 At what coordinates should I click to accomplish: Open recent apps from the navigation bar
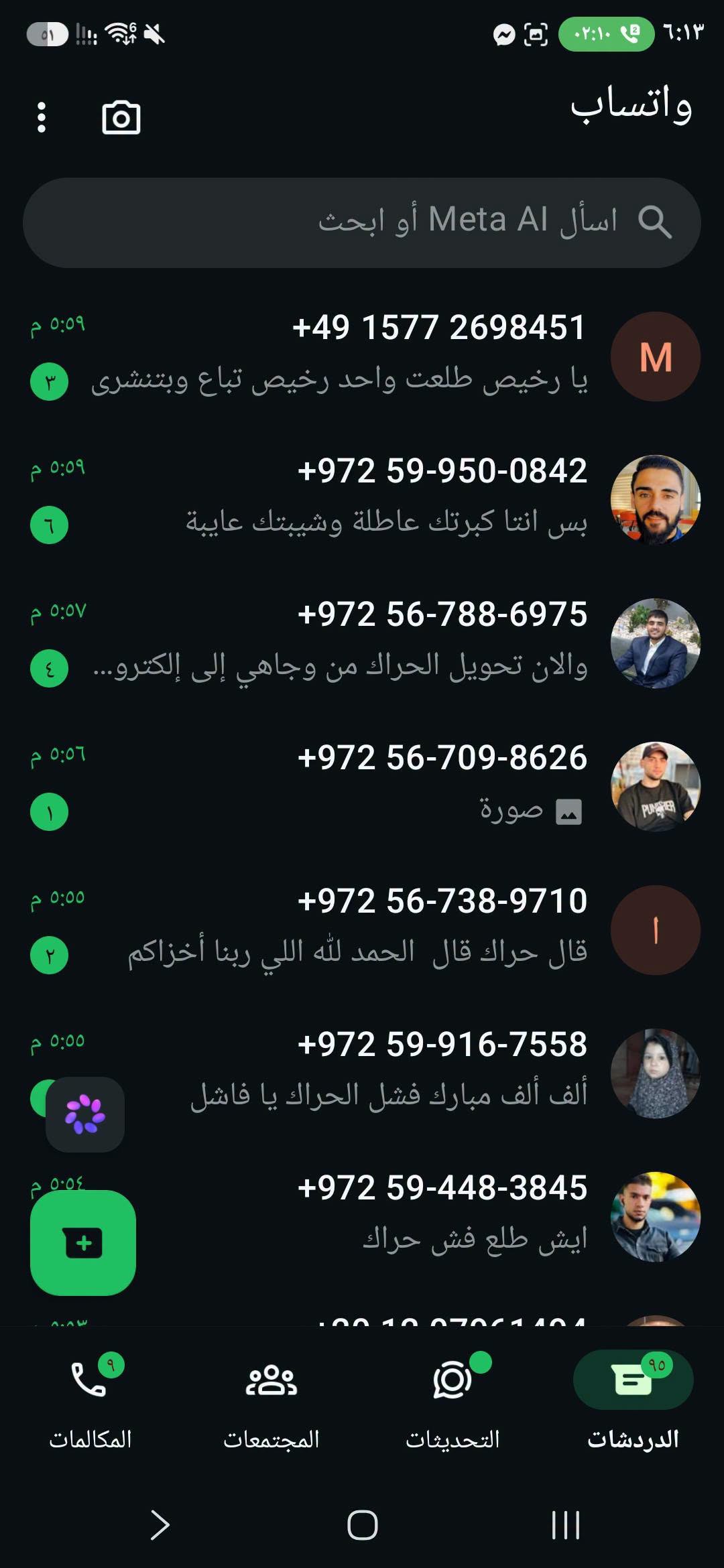pyautogui.click(x=565, y=1526)
